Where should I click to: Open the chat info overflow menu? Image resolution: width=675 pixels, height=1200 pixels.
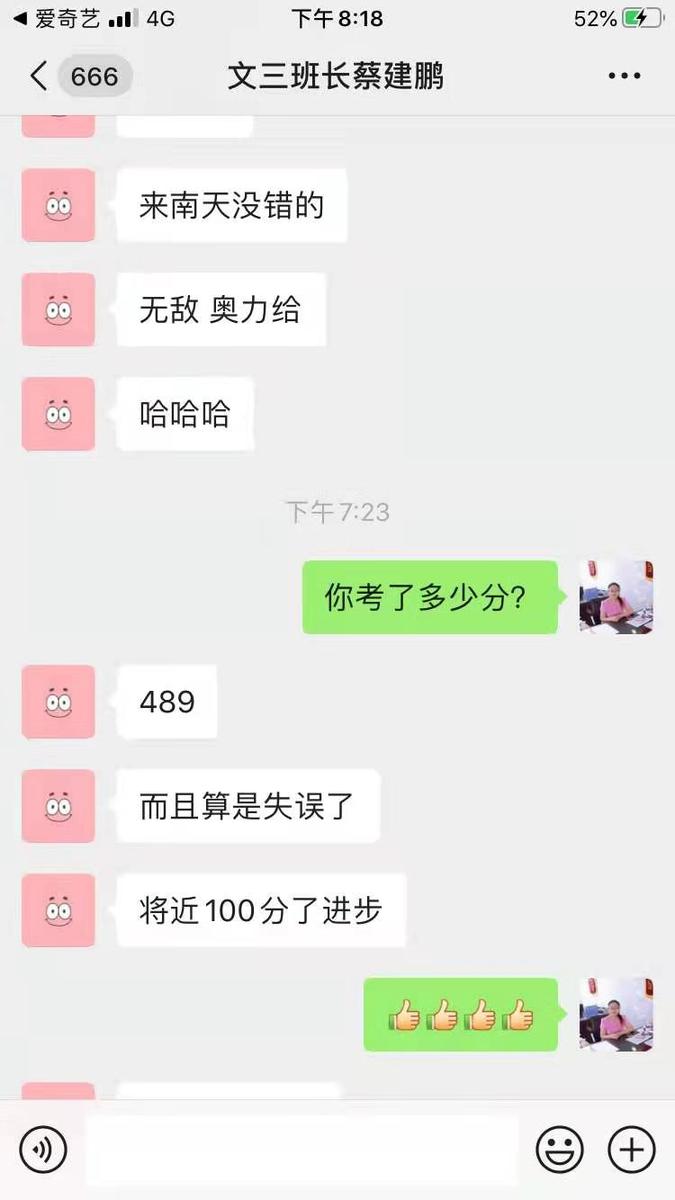[624, 77]
